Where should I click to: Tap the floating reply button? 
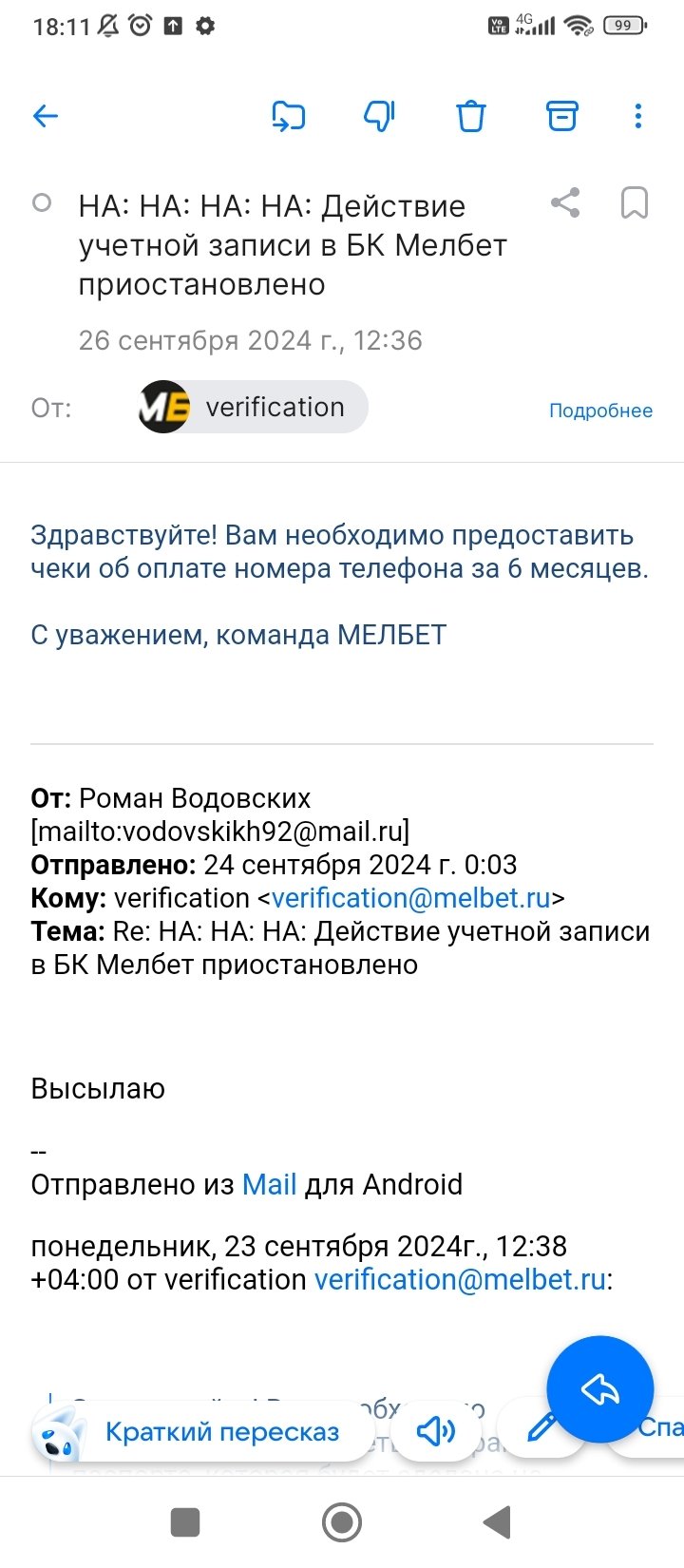point(600,1389)
